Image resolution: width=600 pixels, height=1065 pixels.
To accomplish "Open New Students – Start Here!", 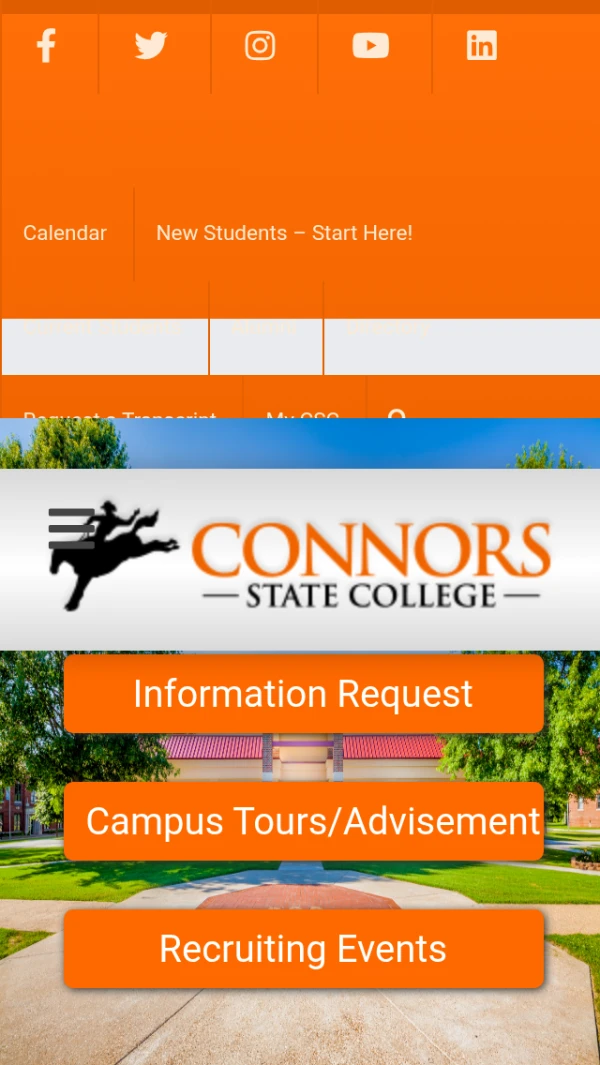I will (284, 233).
